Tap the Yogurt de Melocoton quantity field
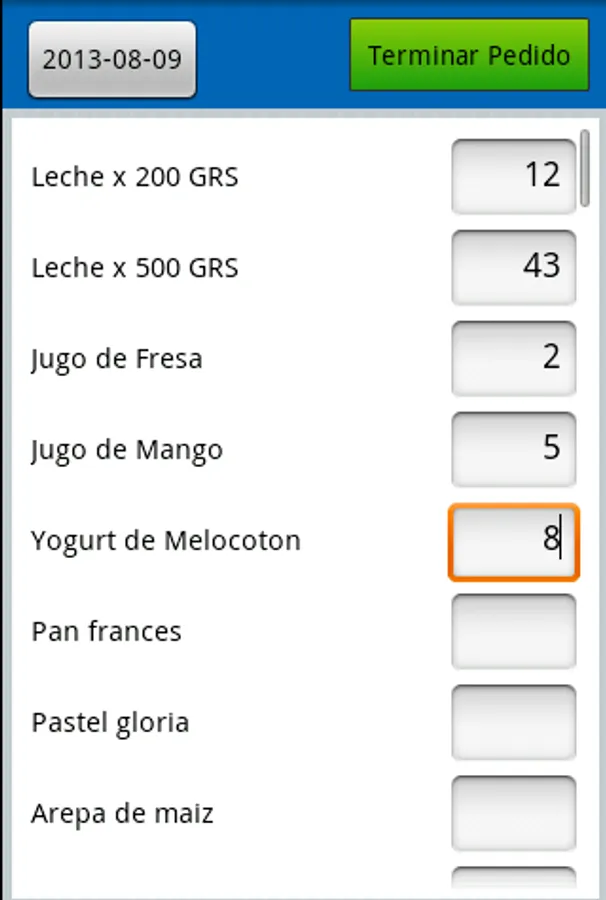 [x=513, y=541]
